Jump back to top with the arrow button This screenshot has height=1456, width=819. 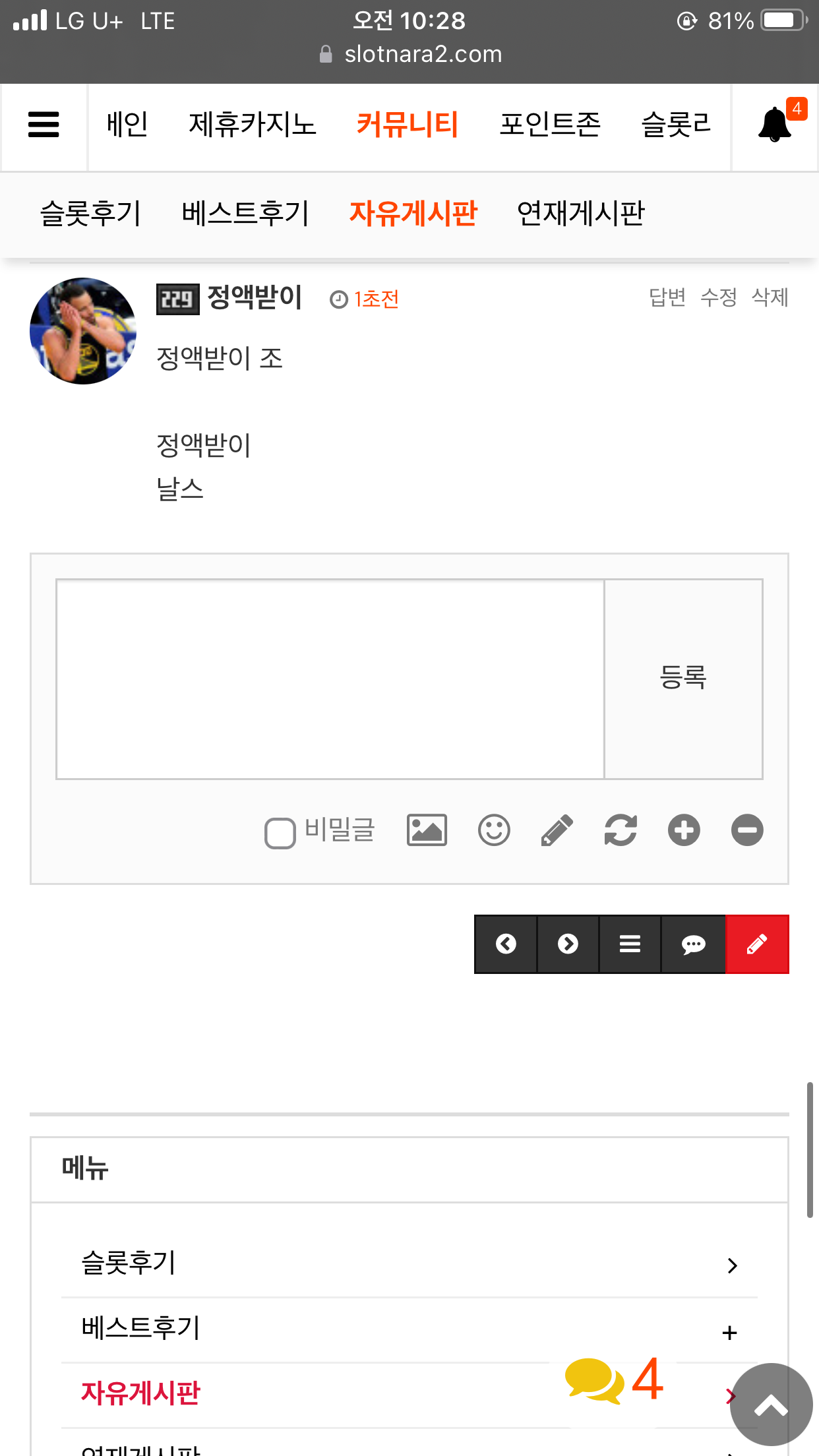coord(772,1405)
